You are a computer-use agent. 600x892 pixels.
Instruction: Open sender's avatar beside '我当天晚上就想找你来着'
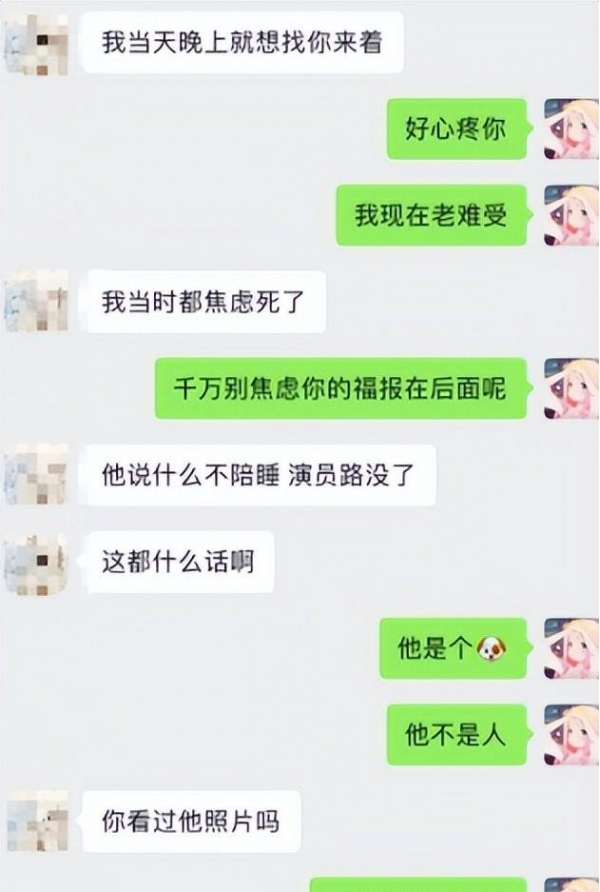[35, 42]
